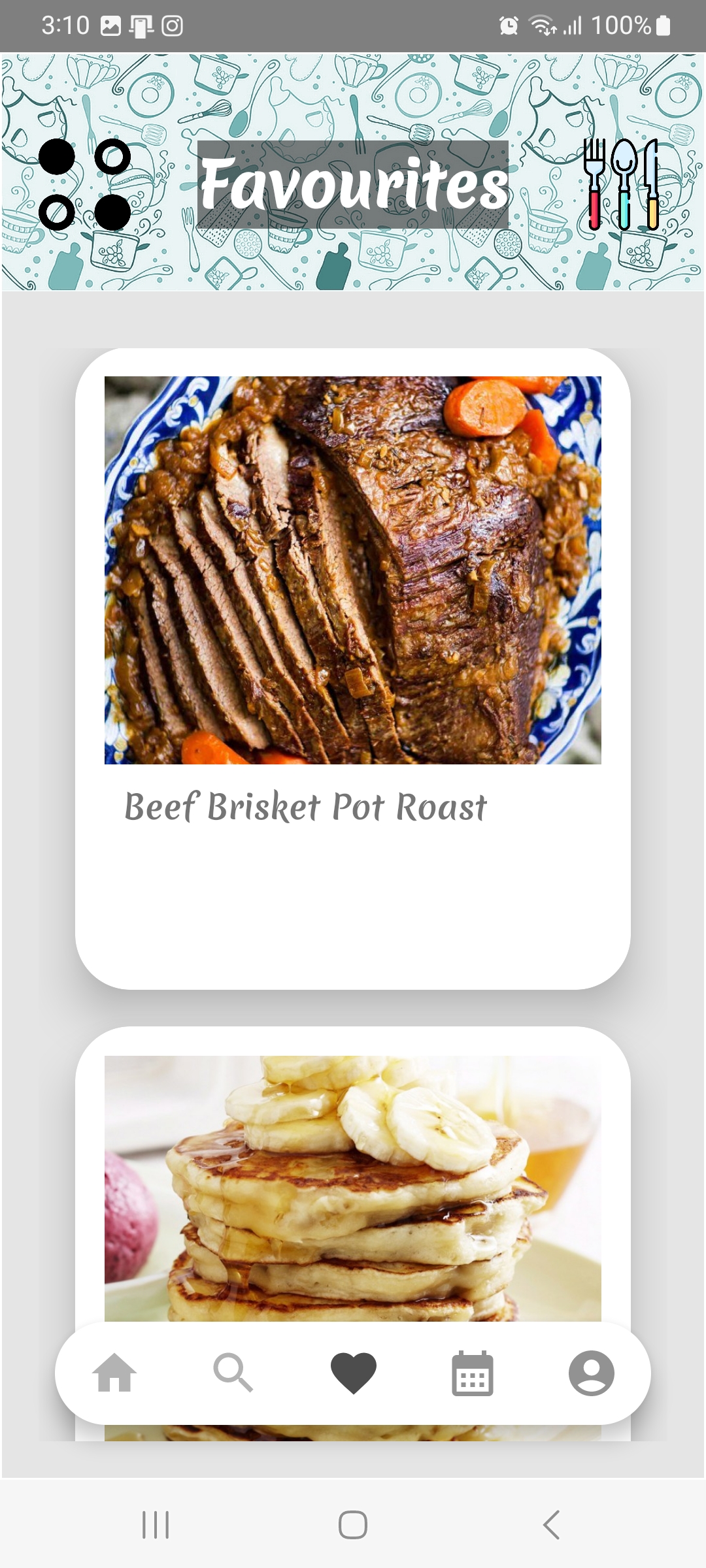Screen dimensions: 706x1568
Task: Click the four-dots menu icon top left
Action: 85,182
